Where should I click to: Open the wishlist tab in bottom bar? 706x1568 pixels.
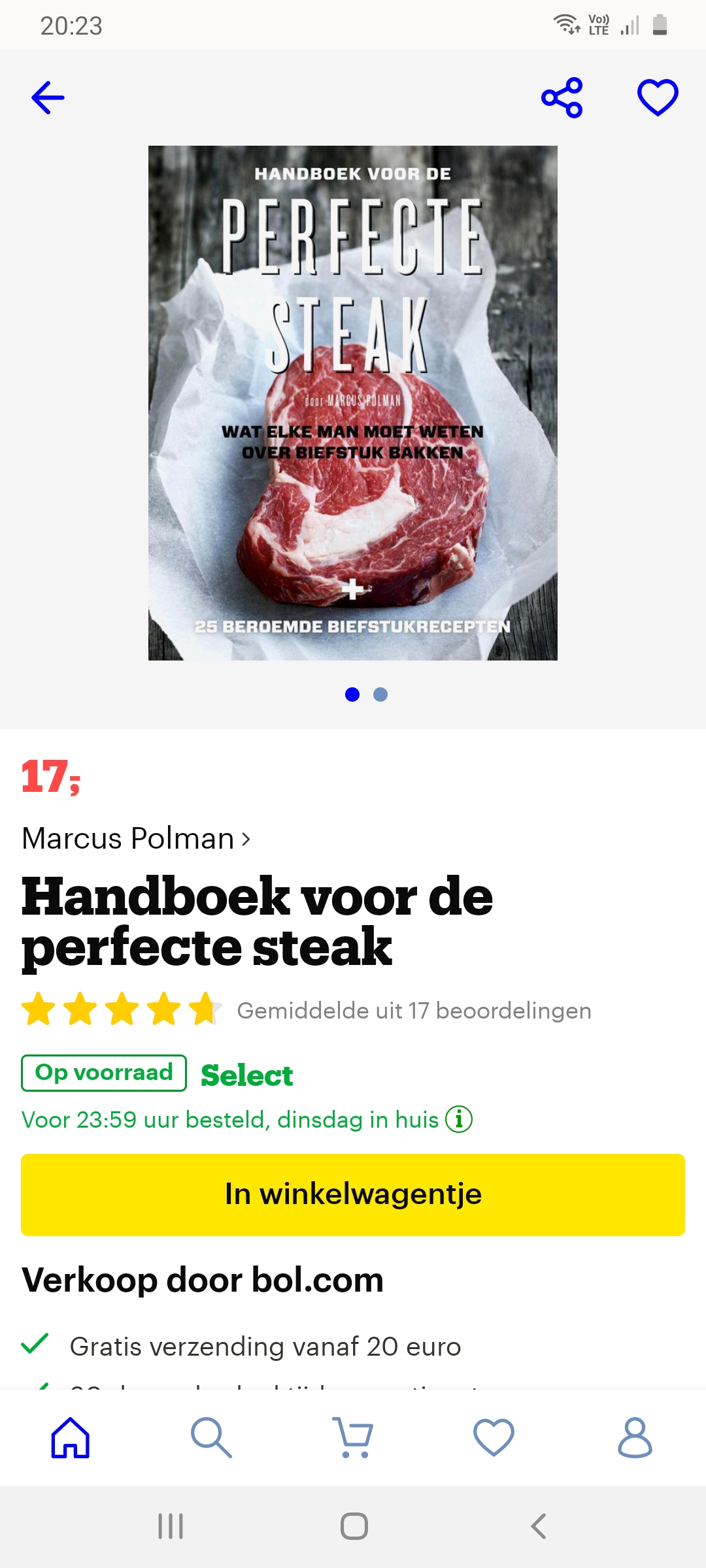[x=494, y=1437]
